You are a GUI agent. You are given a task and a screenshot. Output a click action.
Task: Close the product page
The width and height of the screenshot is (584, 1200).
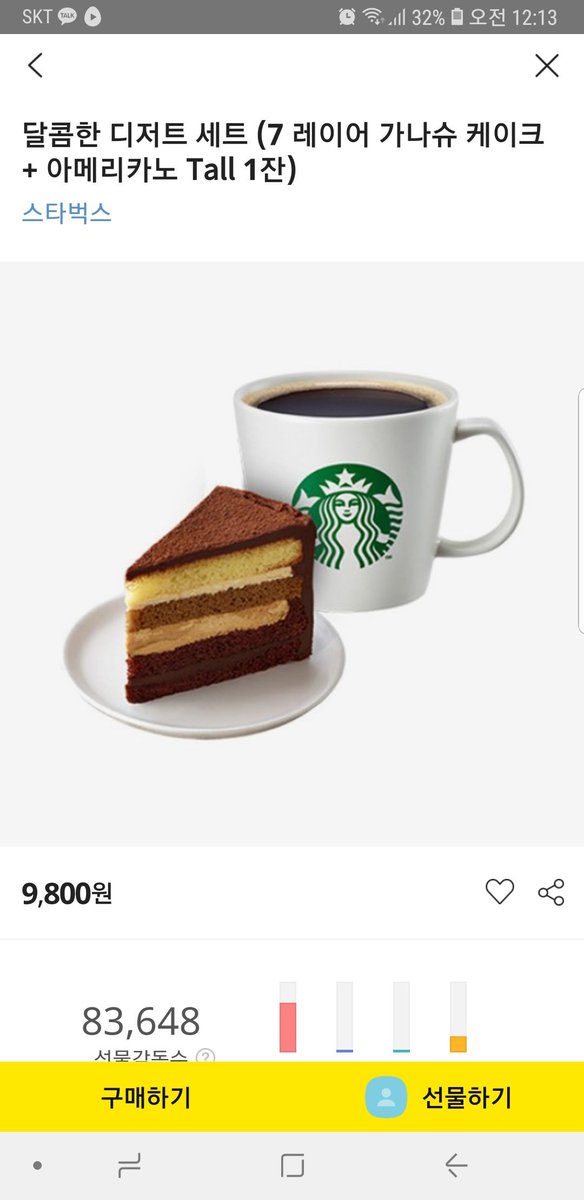546,66
